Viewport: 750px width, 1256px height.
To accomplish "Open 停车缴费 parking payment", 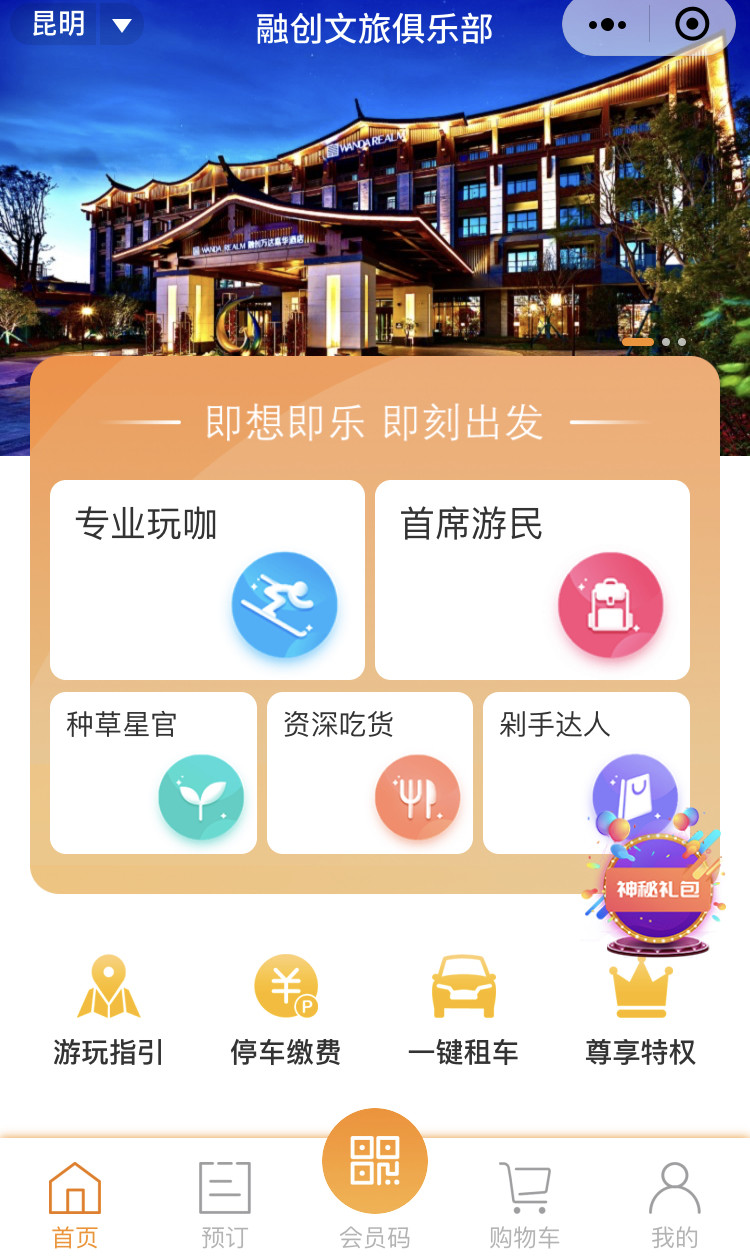I will click(286, 1010).
